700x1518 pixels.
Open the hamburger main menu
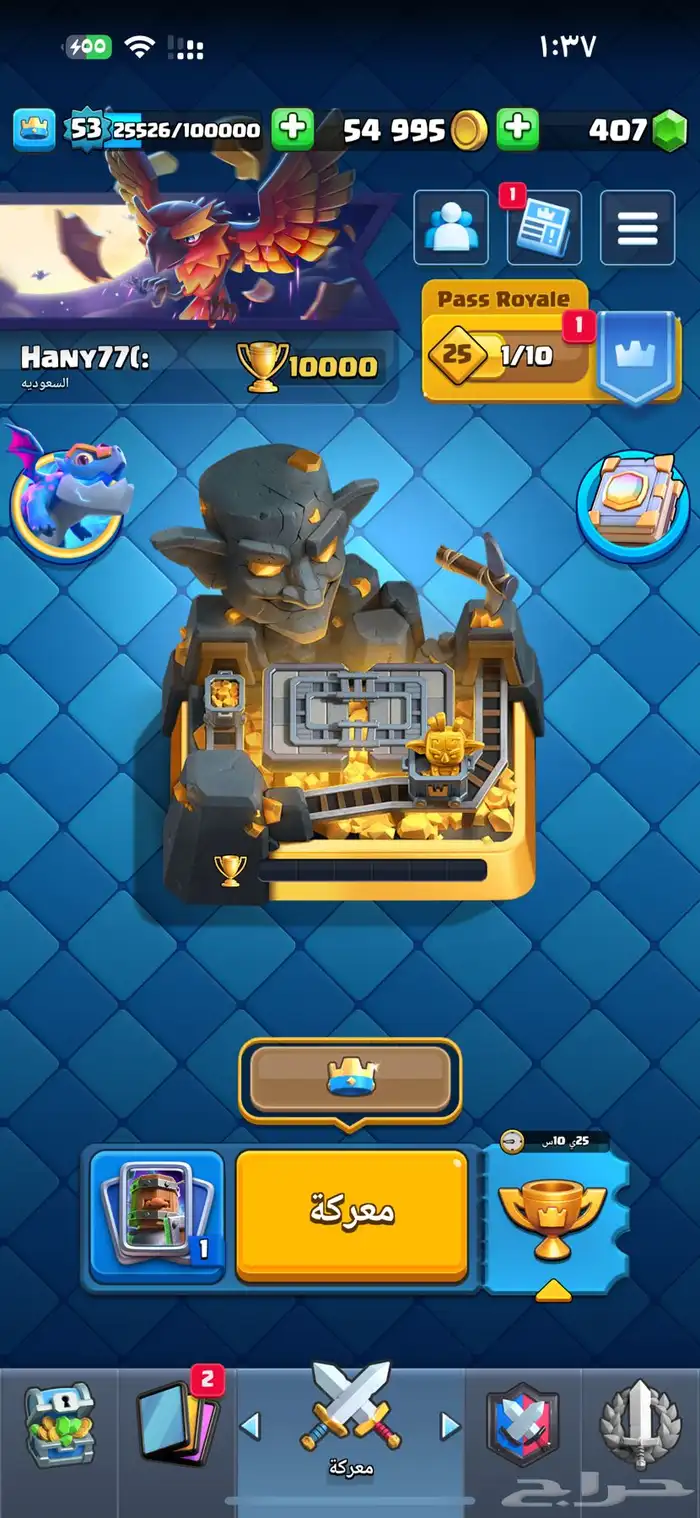pyautogui.click(x=637, y=228)
